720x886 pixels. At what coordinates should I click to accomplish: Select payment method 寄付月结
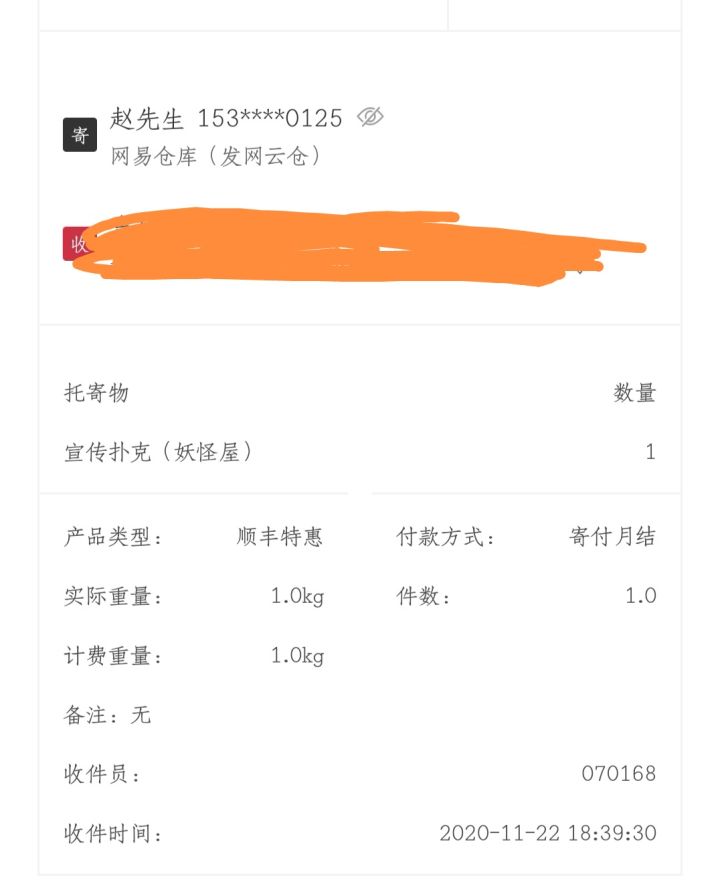click(x=610, y=536)
